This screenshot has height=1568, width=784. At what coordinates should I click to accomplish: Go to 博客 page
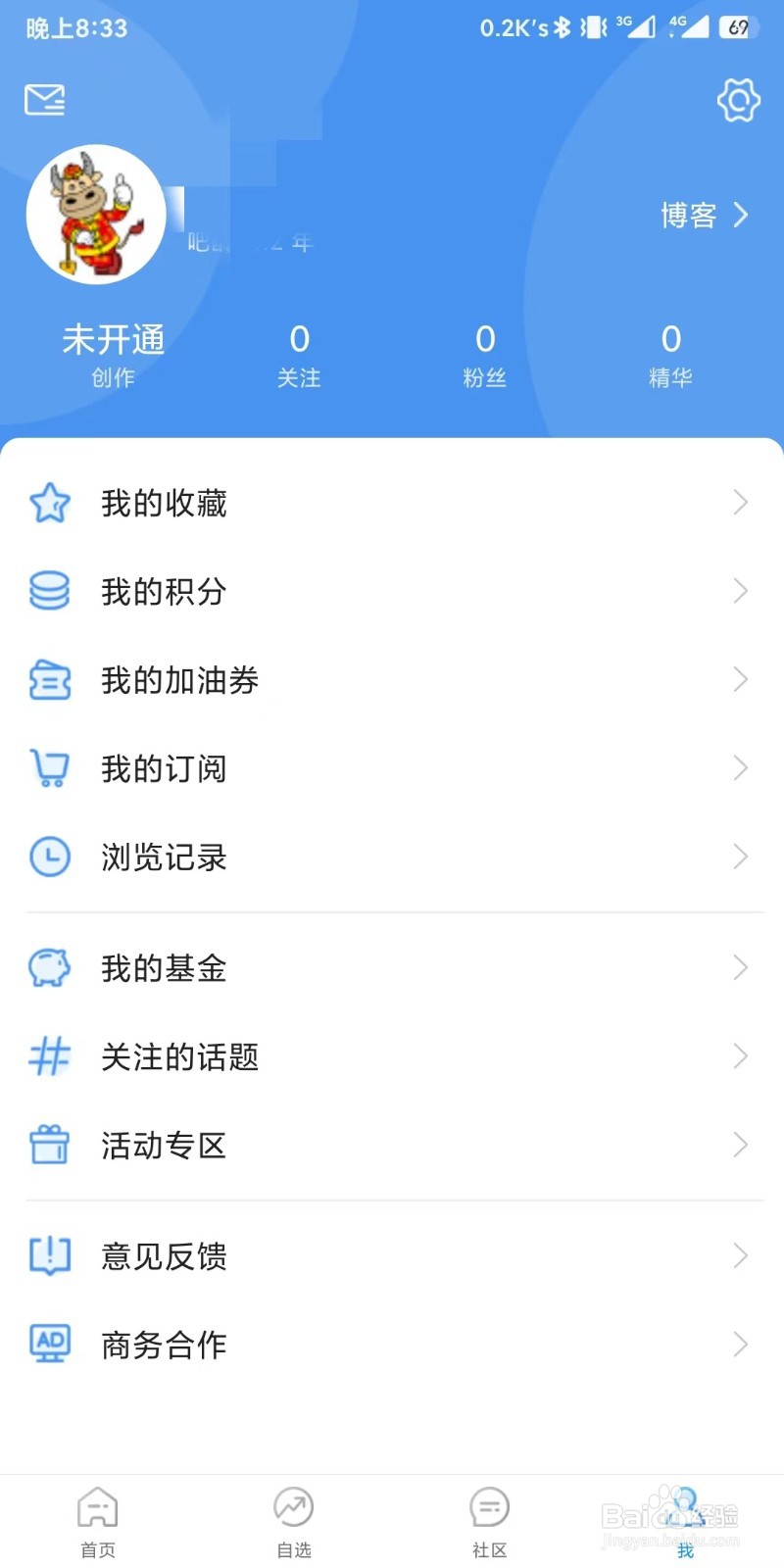[704, 216]
